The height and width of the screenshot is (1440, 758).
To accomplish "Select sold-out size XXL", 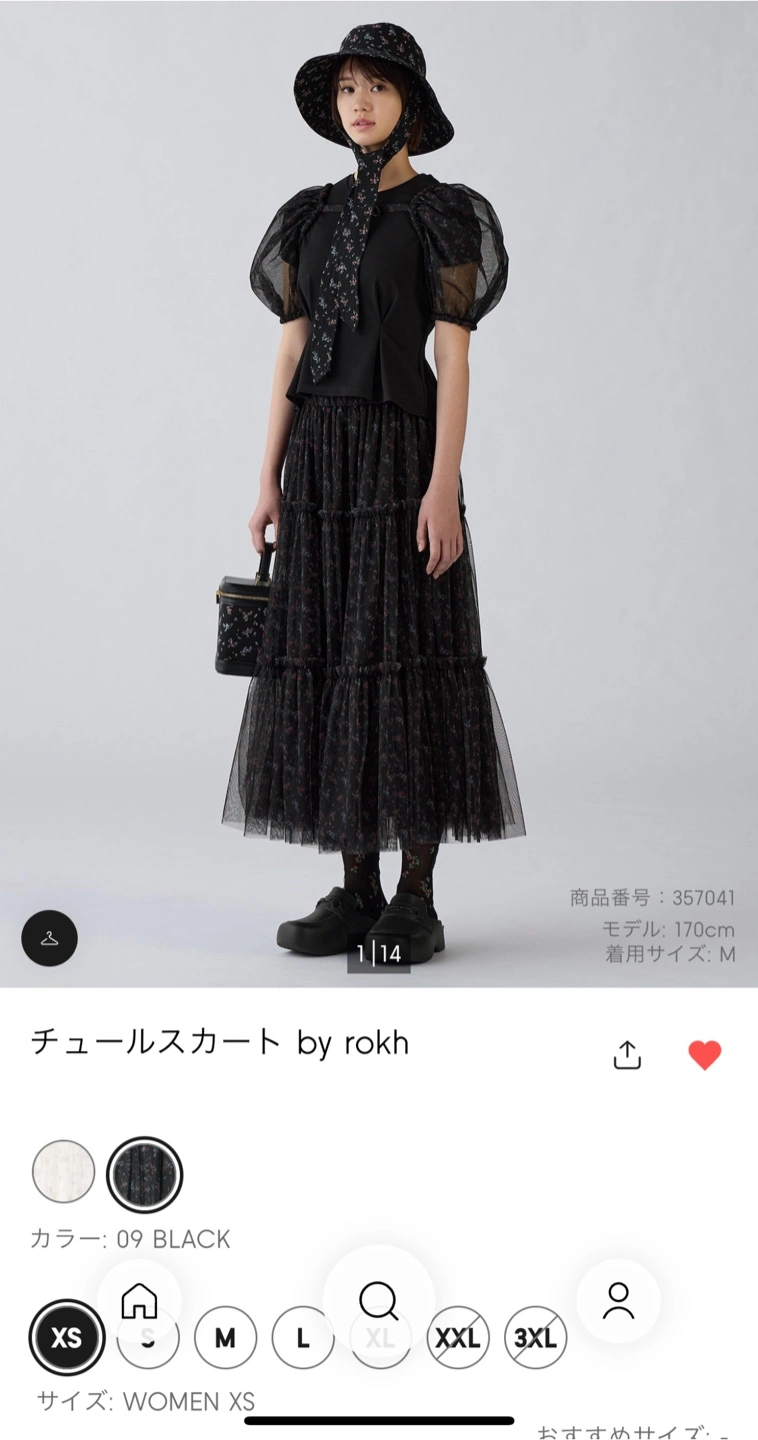I will (458, 1338).
